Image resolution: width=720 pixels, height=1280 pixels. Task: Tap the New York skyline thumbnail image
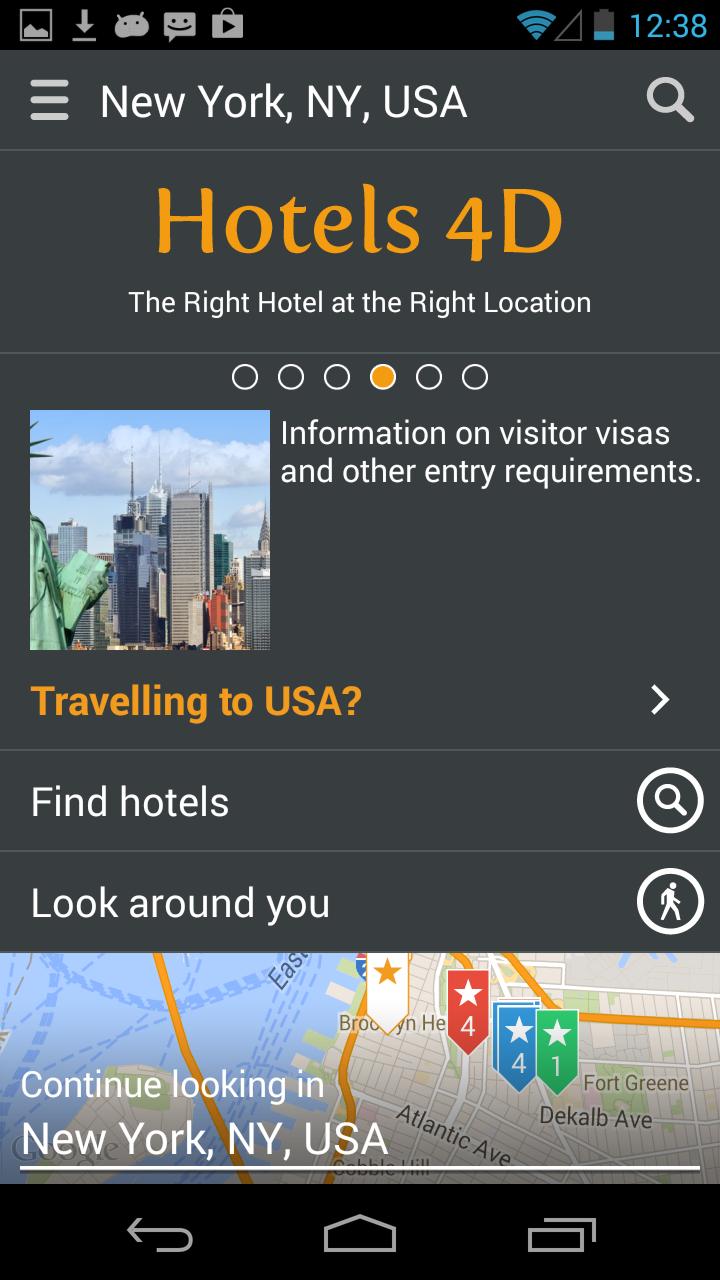(x=149, y=530)
